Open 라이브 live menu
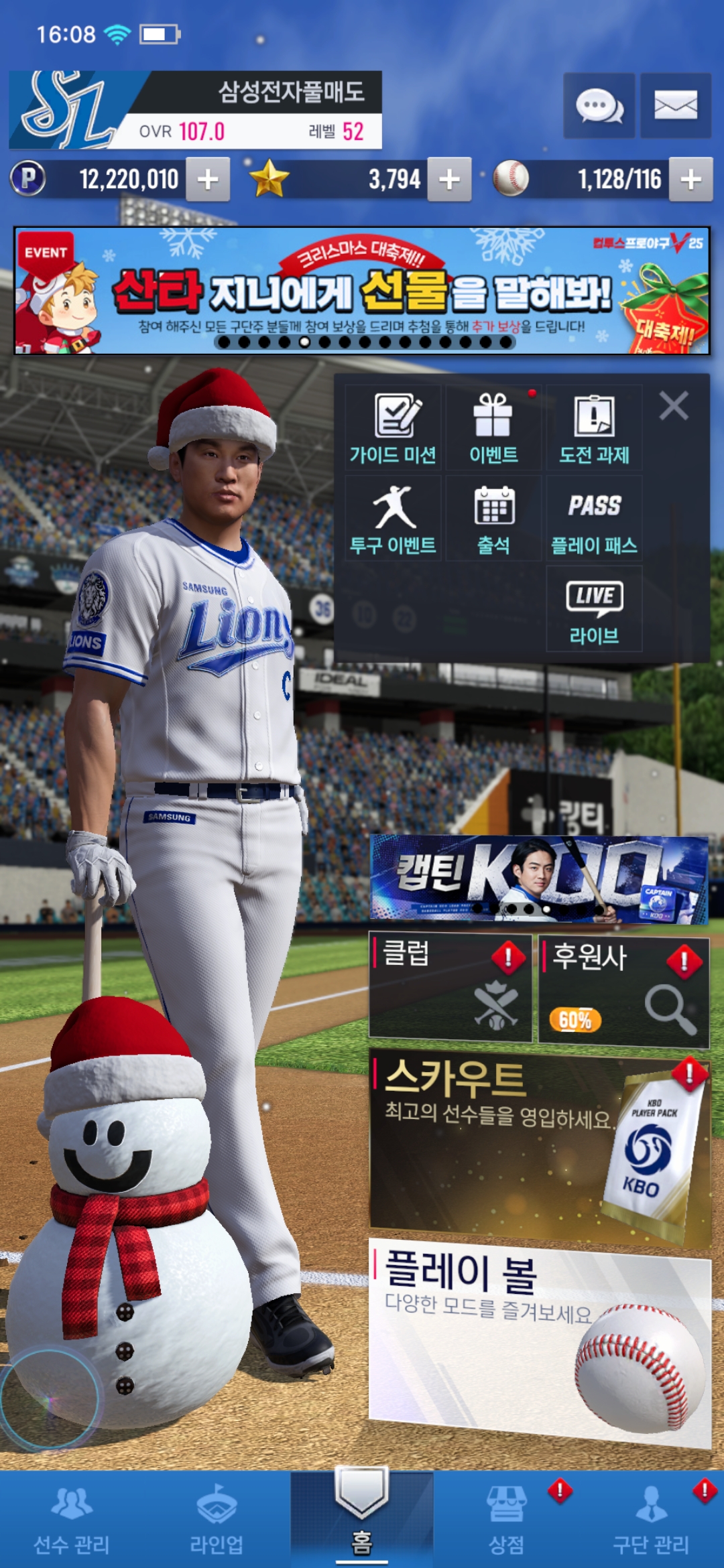This screenshot has height=1568, width=724. (x=594, y=609)
